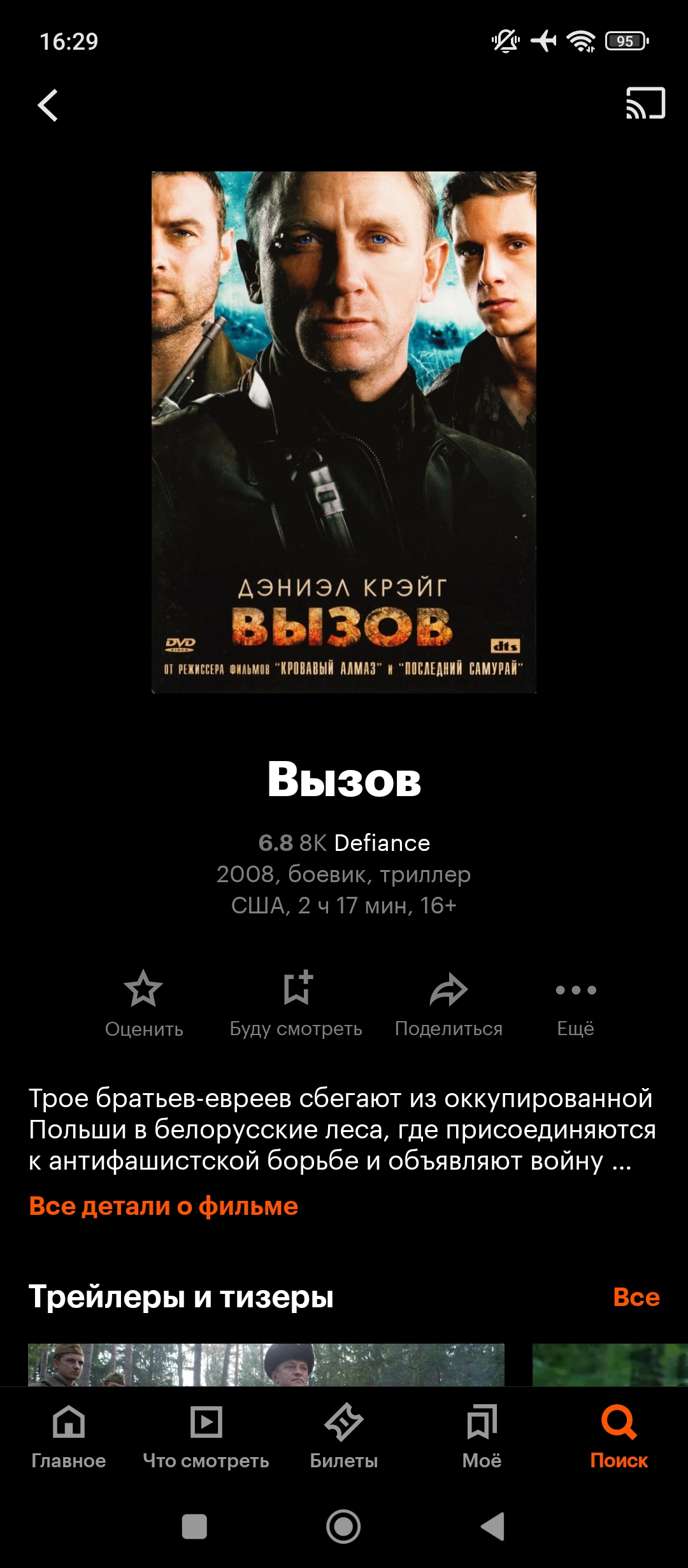Open the Вызов movie poster
This screenshot has width=688, height=1568.
click(x=344, y=432)
